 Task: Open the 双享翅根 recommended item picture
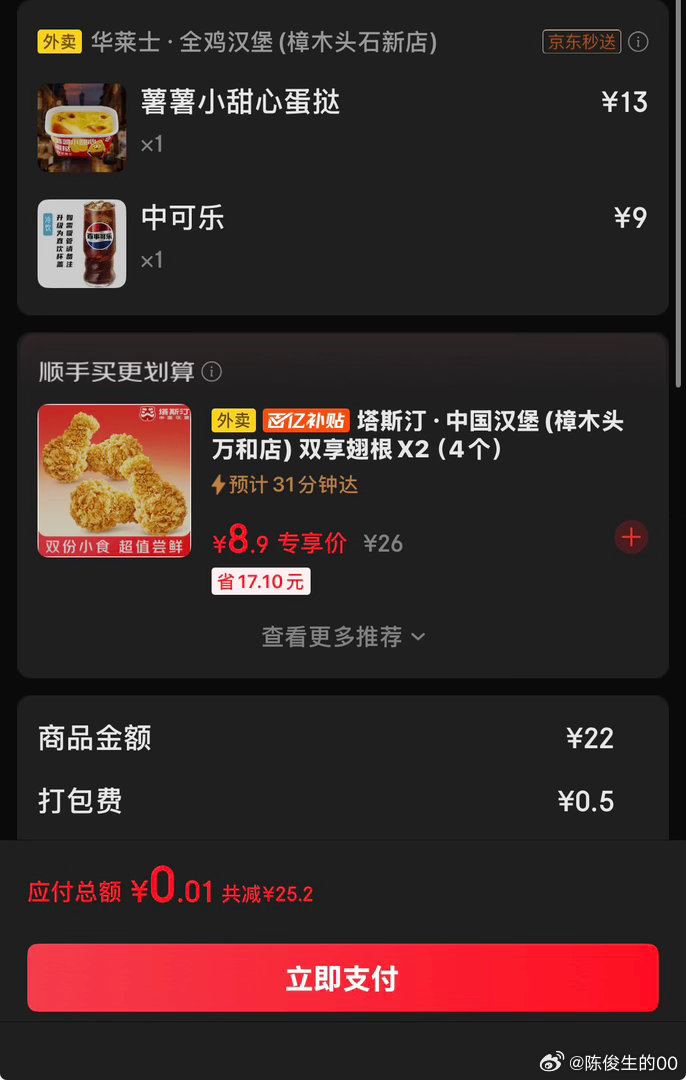pos(114,481)
